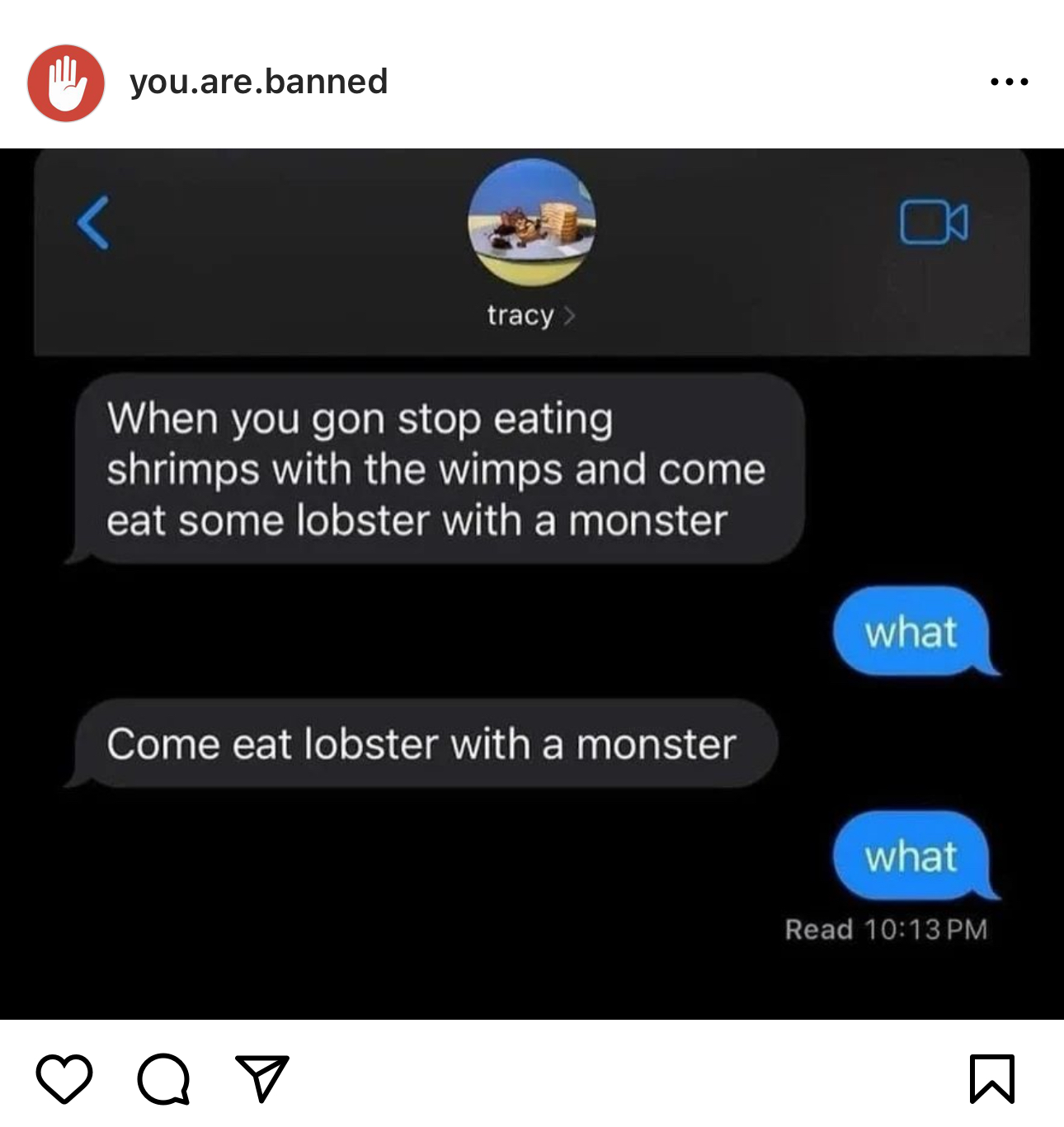The image size is (1064, 1127).
Task: Open the posted meme image
Action: (x=532, y=583)
